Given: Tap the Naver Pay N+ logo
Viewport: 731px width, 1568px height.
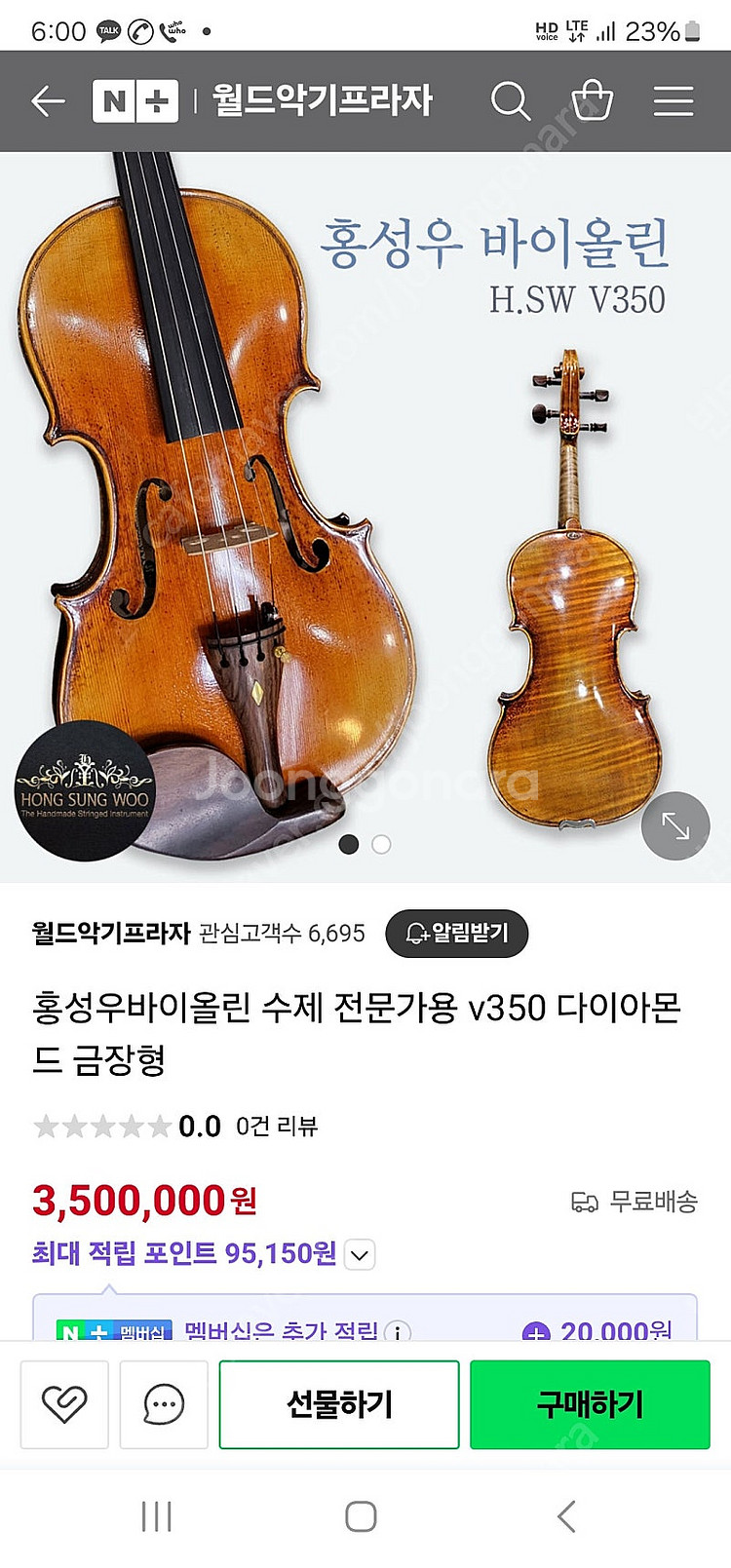Looking at the screenshot, I should pyautogui.click(x=135, y=101).
